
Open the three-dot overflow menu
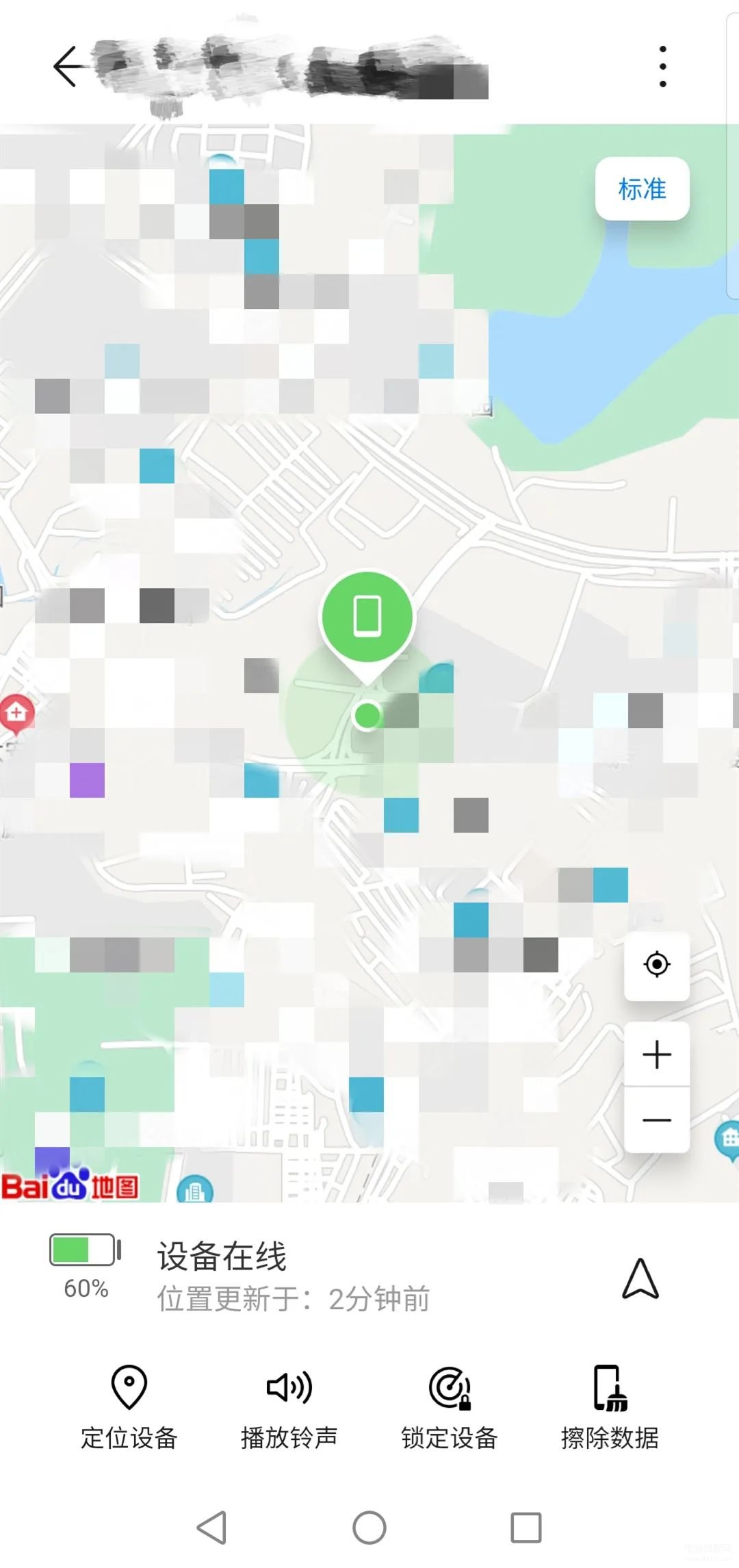click(x=662, y=66)
